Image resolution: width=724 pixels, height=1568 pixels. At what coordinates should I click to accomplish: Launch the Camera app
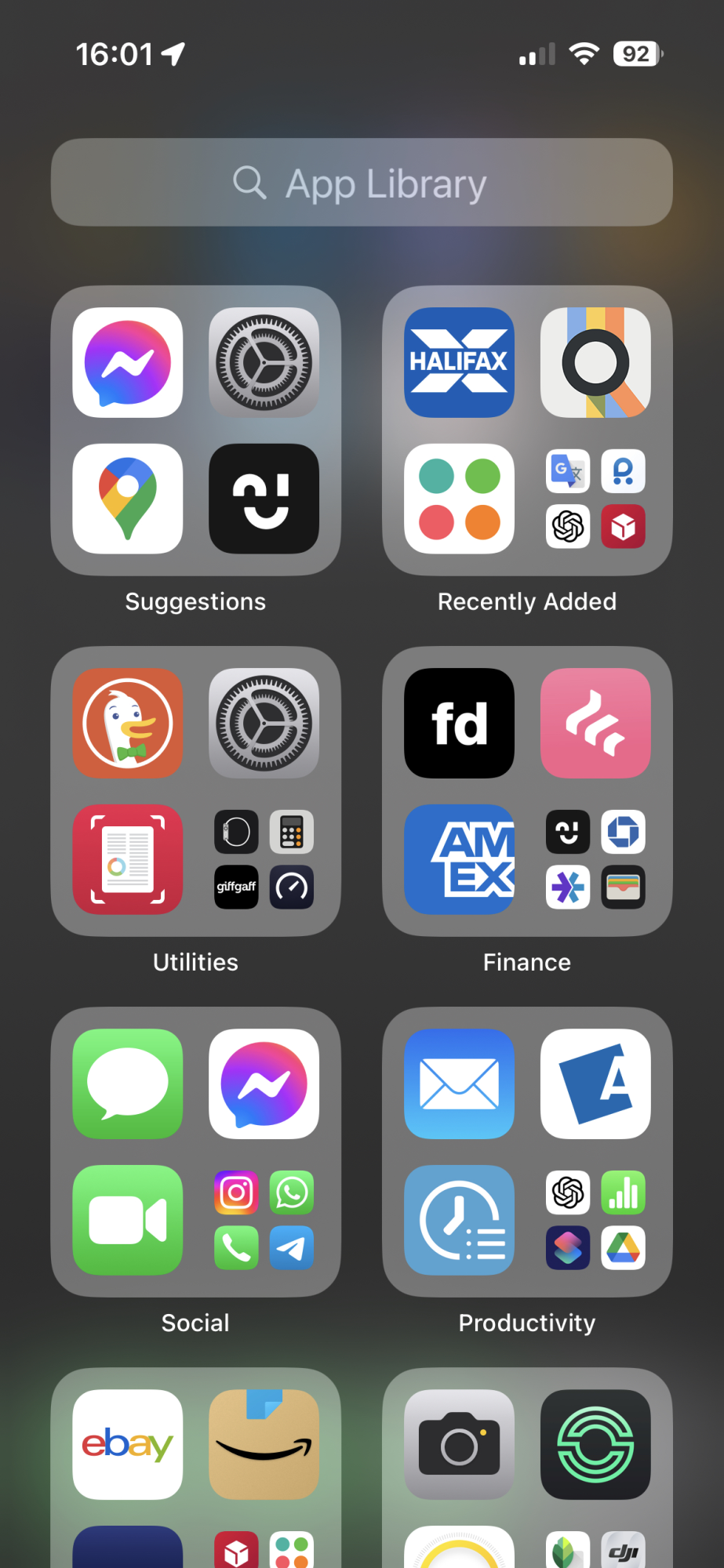459,1444
